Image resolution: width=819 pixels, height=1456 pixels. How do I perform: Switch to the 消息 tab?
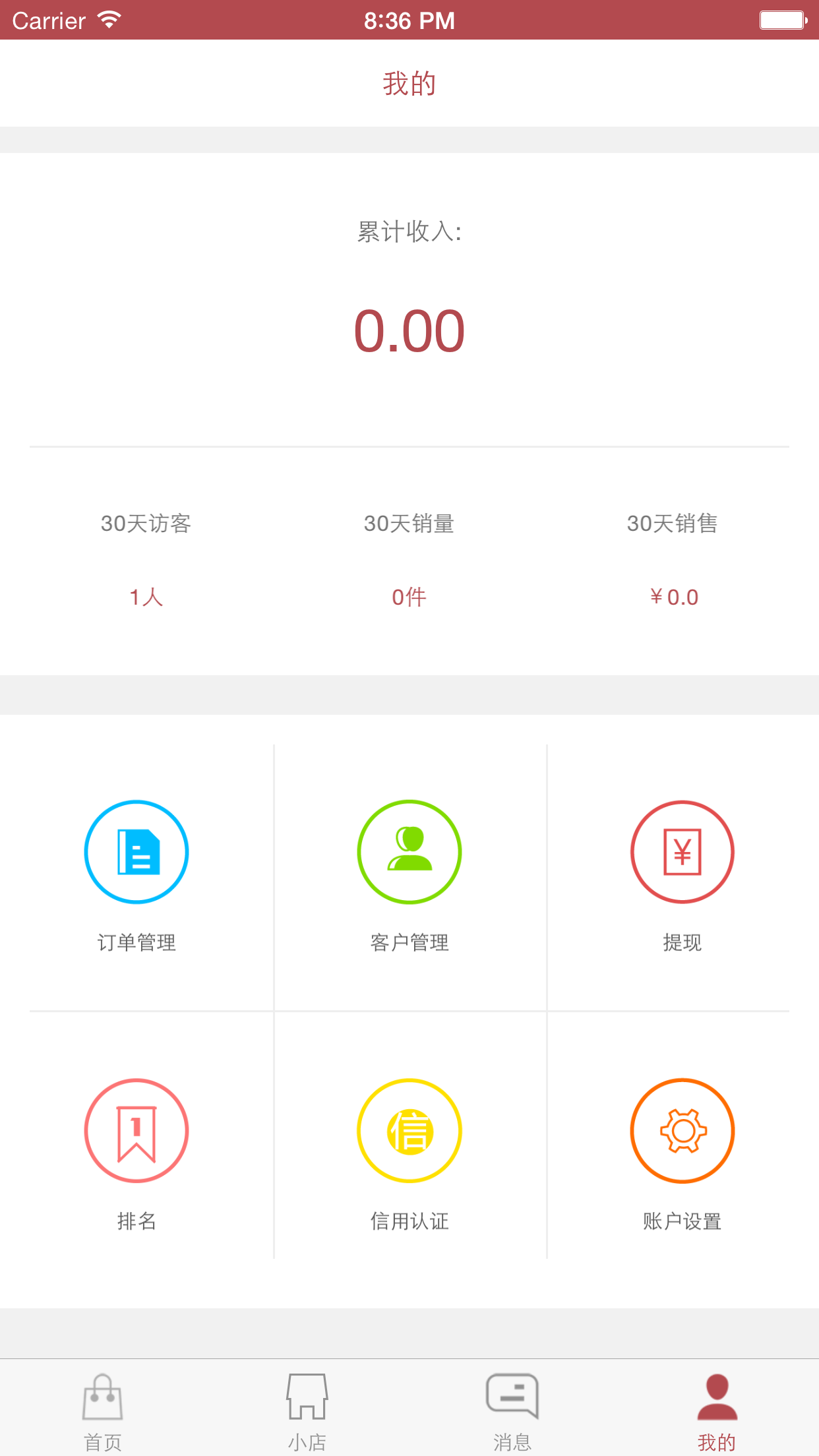(x=512, y=1411)
